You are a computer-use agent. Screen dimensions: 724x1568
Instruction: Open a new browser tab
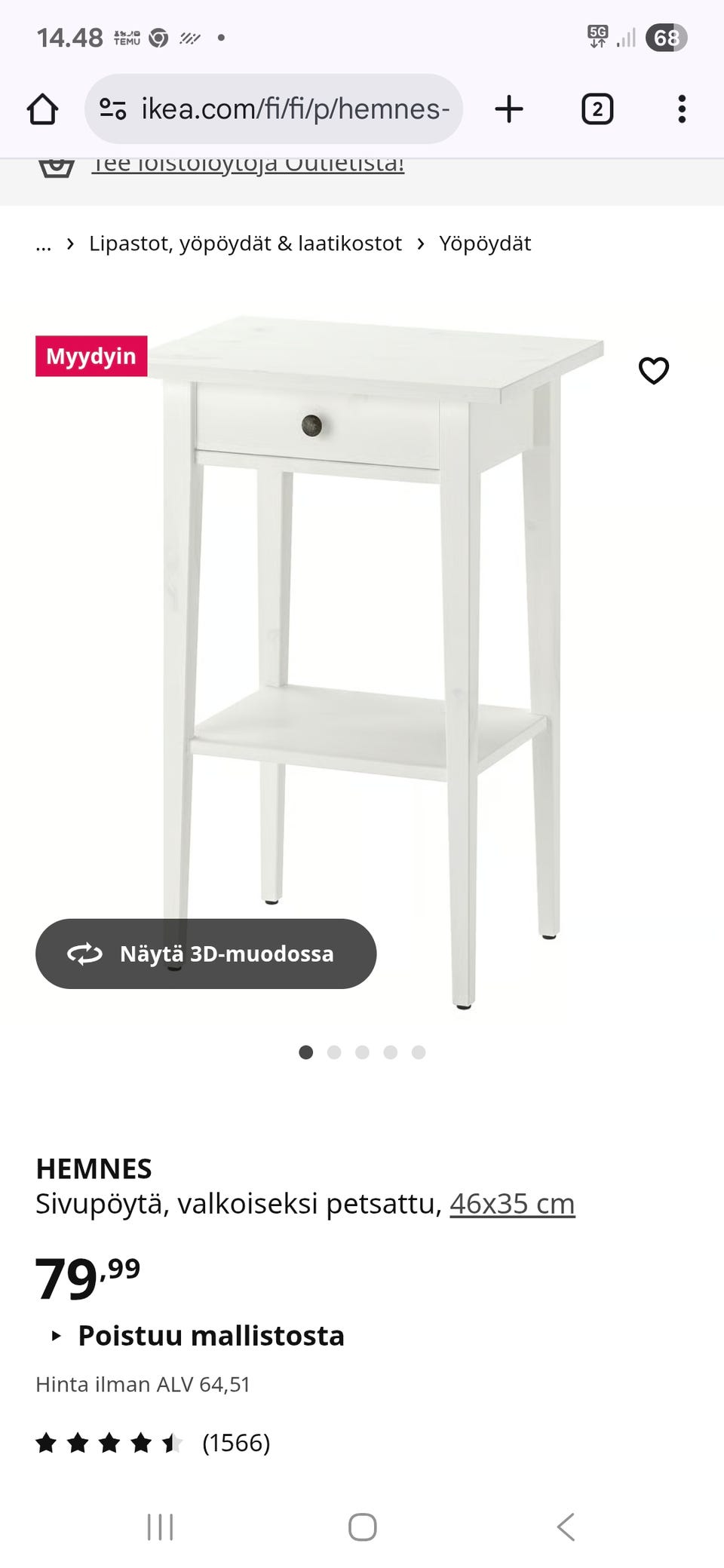tap(509, 109)
